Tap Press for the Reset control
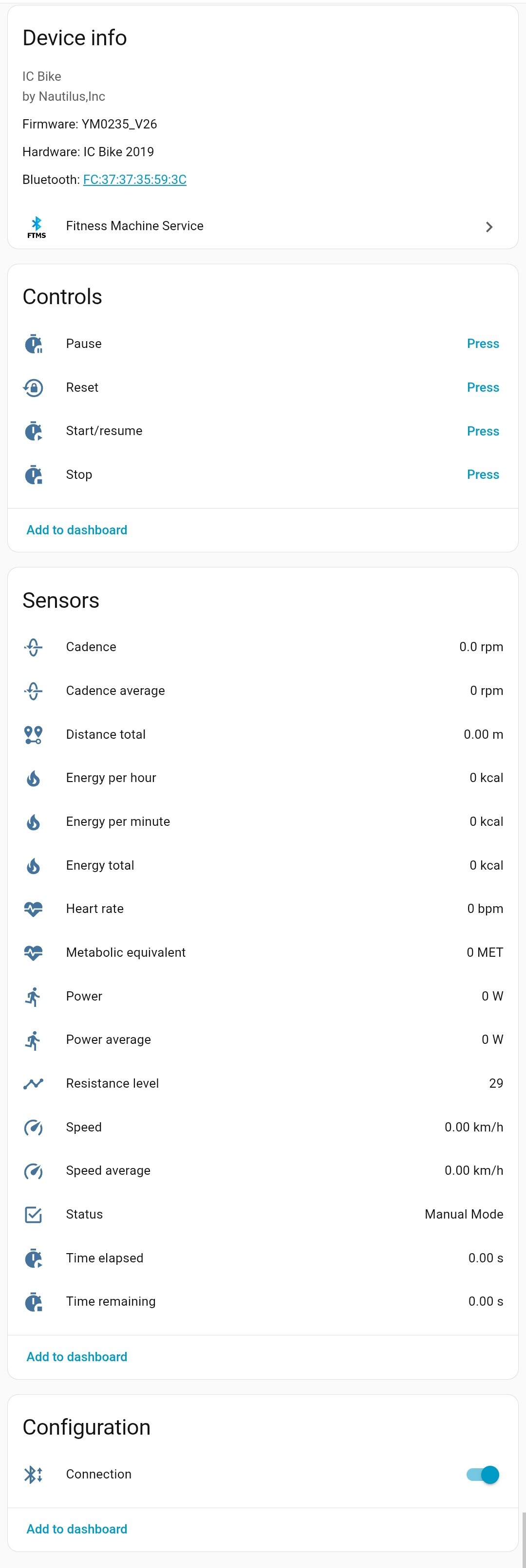 point(482,388)
